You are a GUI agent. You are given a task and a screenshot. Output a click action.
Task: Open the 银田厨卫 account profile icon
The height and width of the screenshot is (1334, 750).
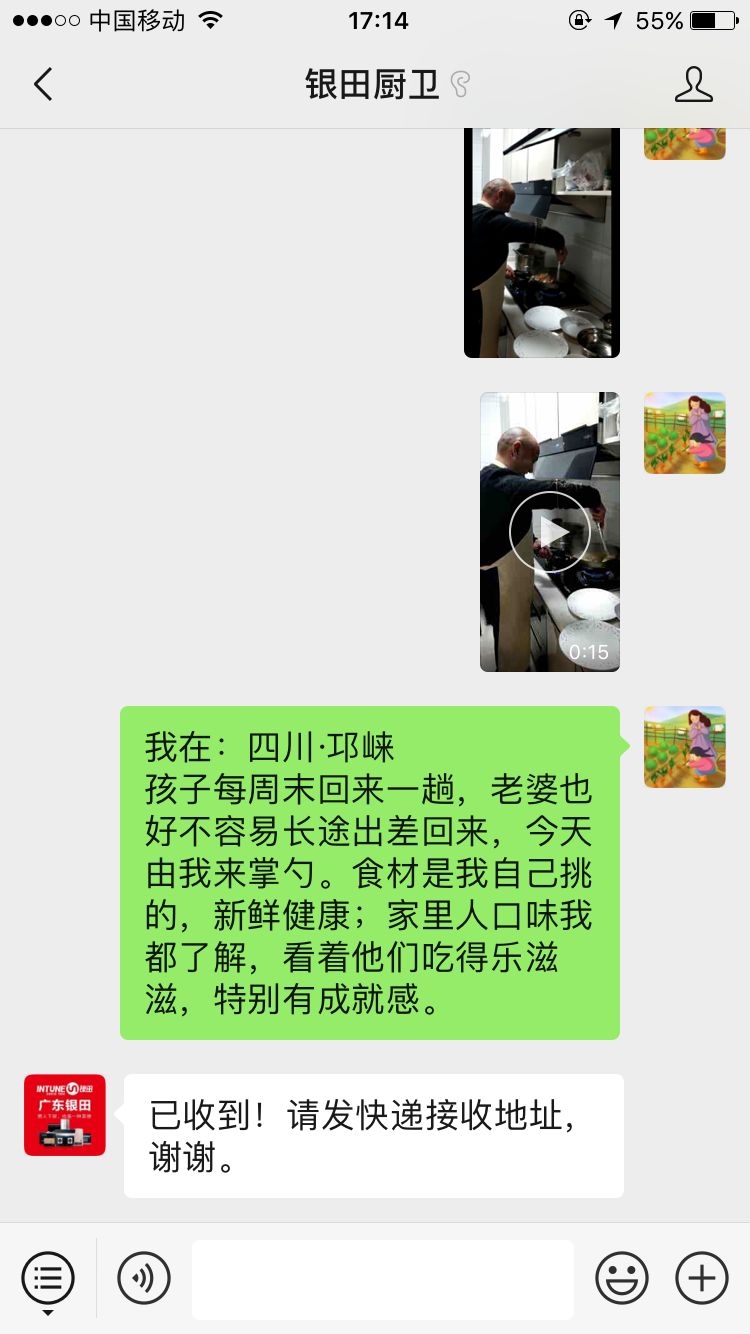[x=693, y=85]
